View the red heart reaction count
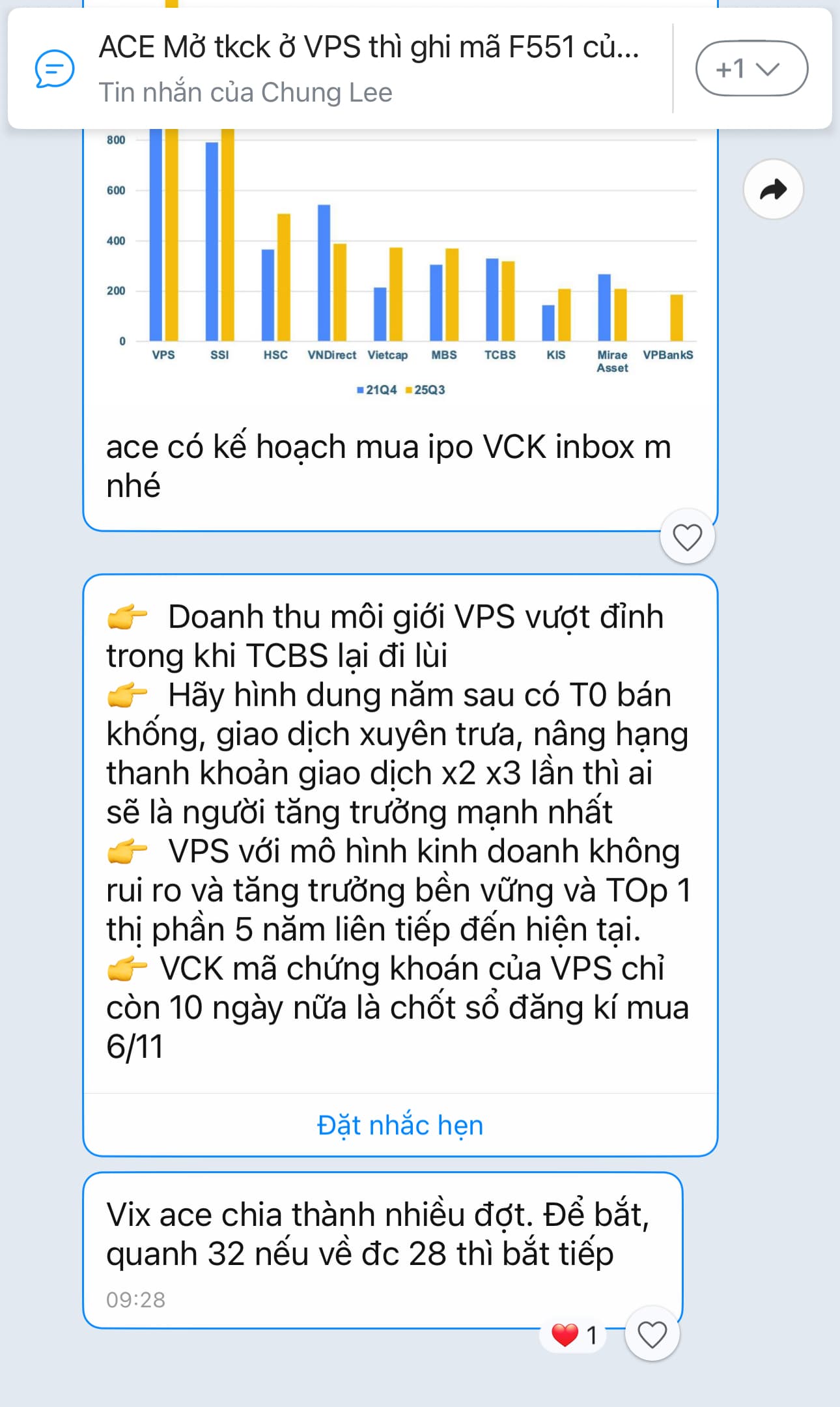 point(574,1335)
